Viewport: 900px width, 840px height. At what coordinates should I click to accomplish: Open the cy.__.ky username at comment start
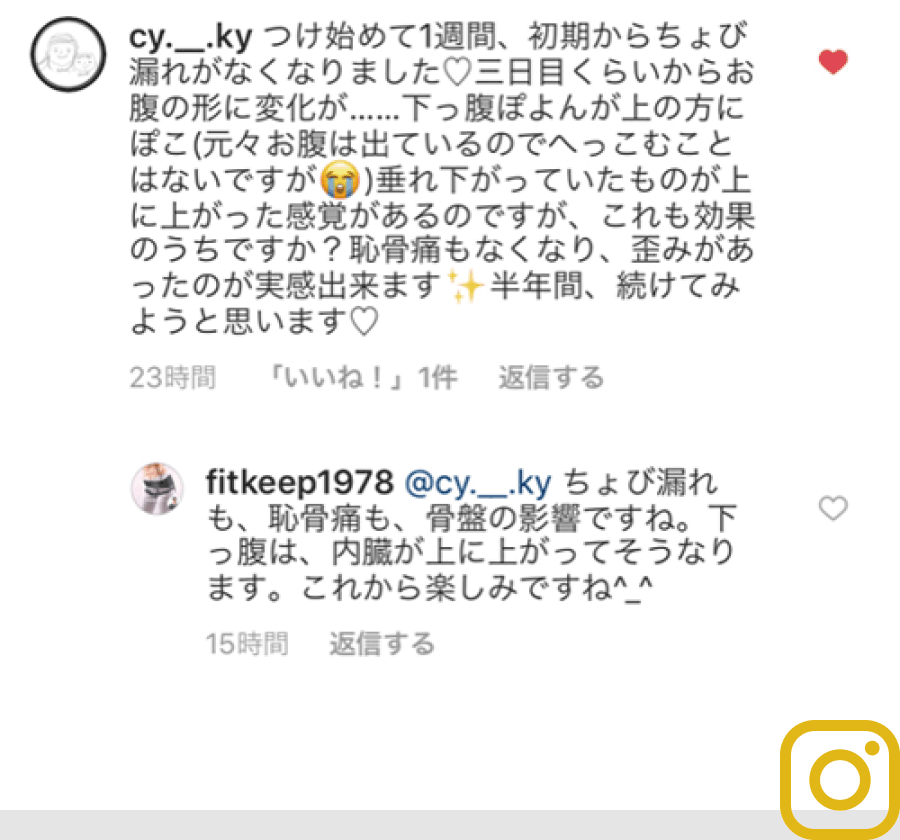194,38
